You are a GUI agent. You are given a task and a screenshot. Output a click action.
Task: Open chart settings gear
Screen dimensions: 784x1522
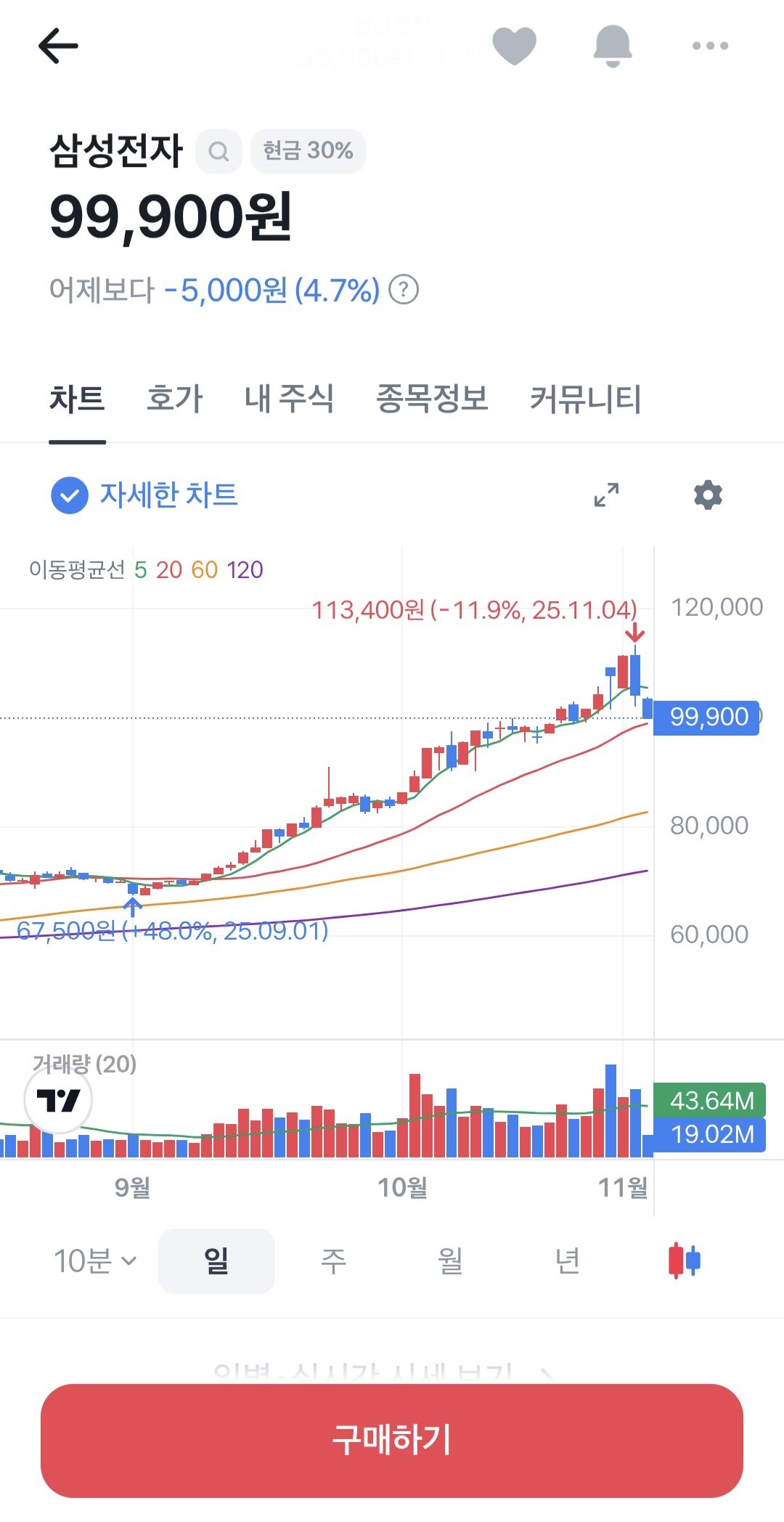click(x=708, y=495)
